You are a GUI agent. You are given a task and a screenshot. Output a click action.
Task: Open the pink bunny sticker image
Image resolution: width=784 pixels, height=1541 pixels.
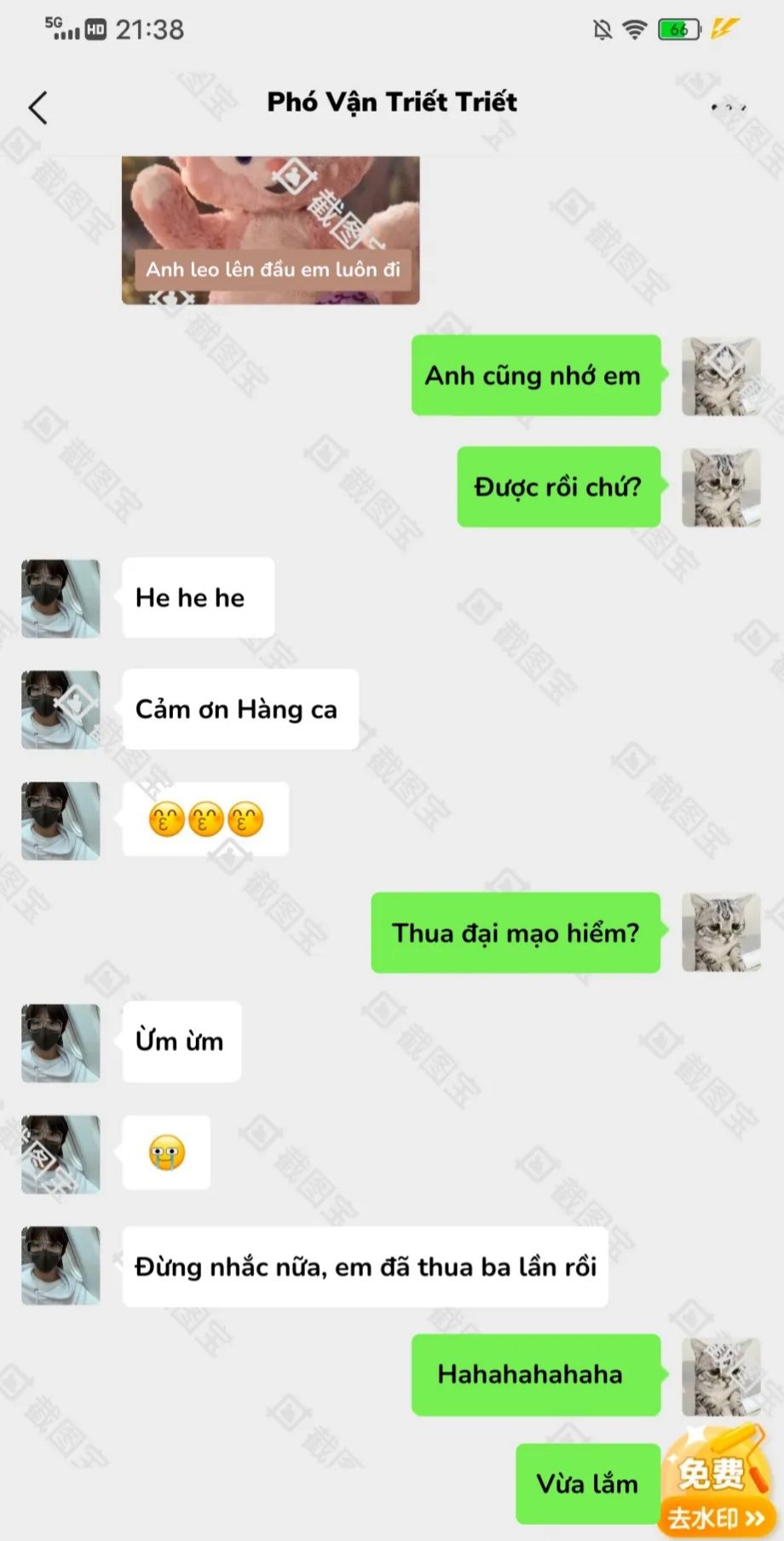click(270, 228)
